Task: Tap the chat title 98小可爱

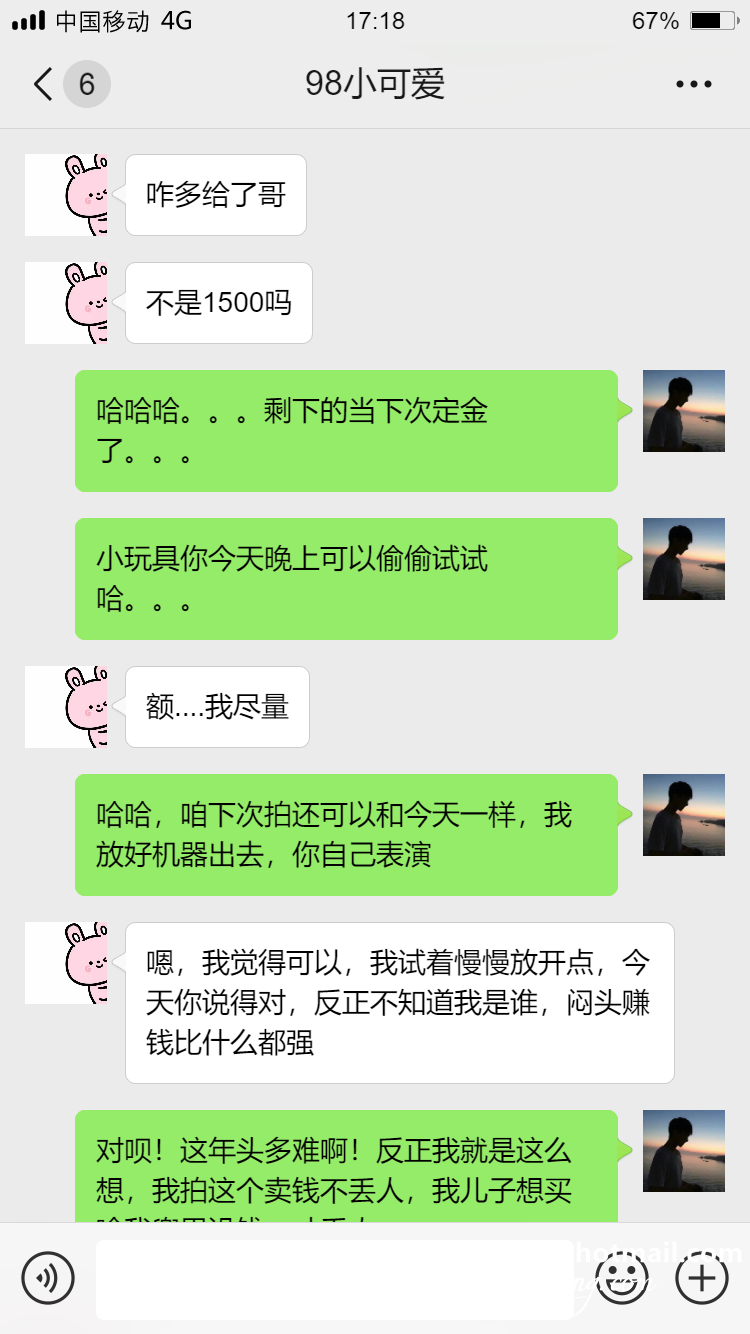Action: [x=375, y=84]
